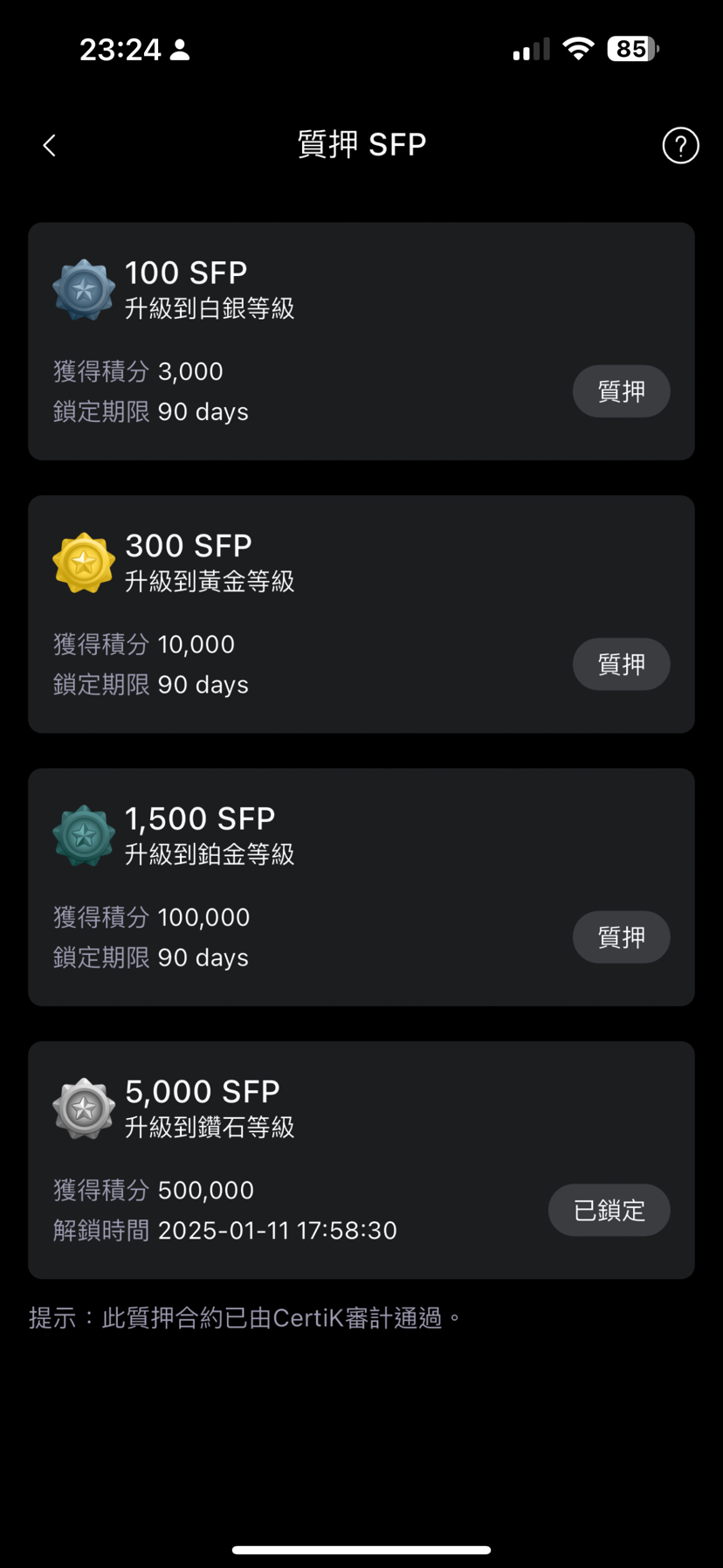Click the platinum tier medal icon
Image resolution: width=723 pixels, height=1568 pixels.
[x=83, y=834]
